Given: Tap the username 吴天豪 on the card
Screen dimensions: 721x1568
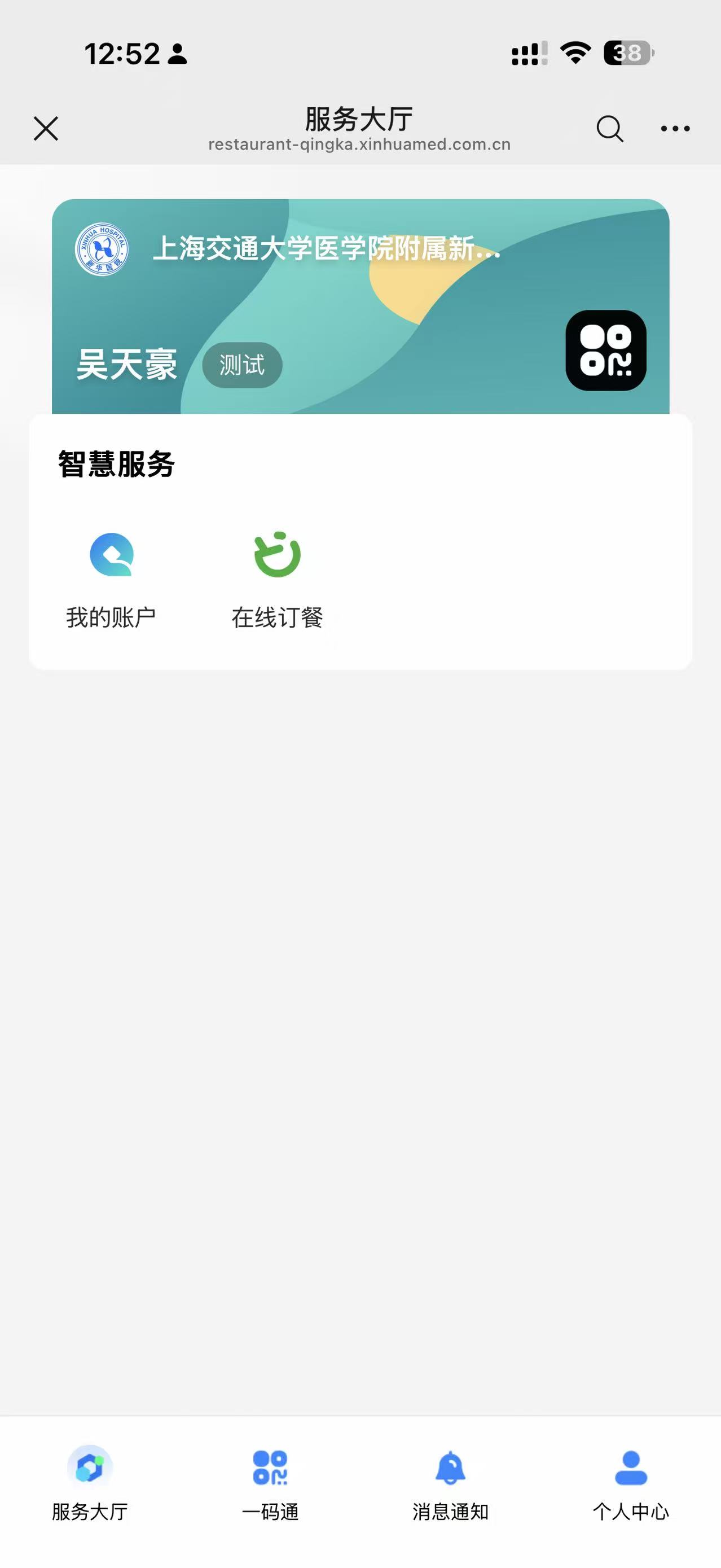Looking at the screenshot, I should point(128,363).
